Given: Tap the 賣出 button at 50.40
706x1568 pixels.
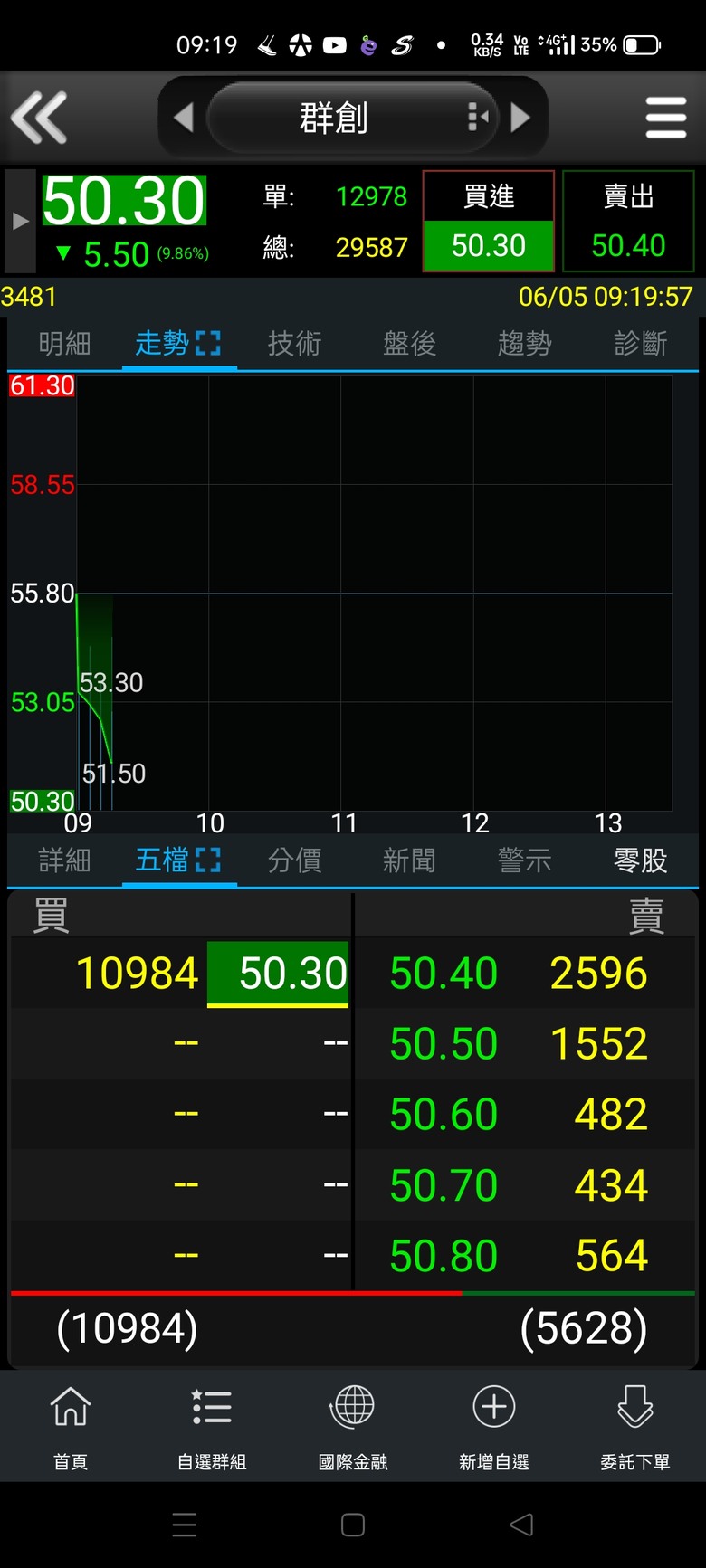Looking at the screenshot, I should coord(628,221).
